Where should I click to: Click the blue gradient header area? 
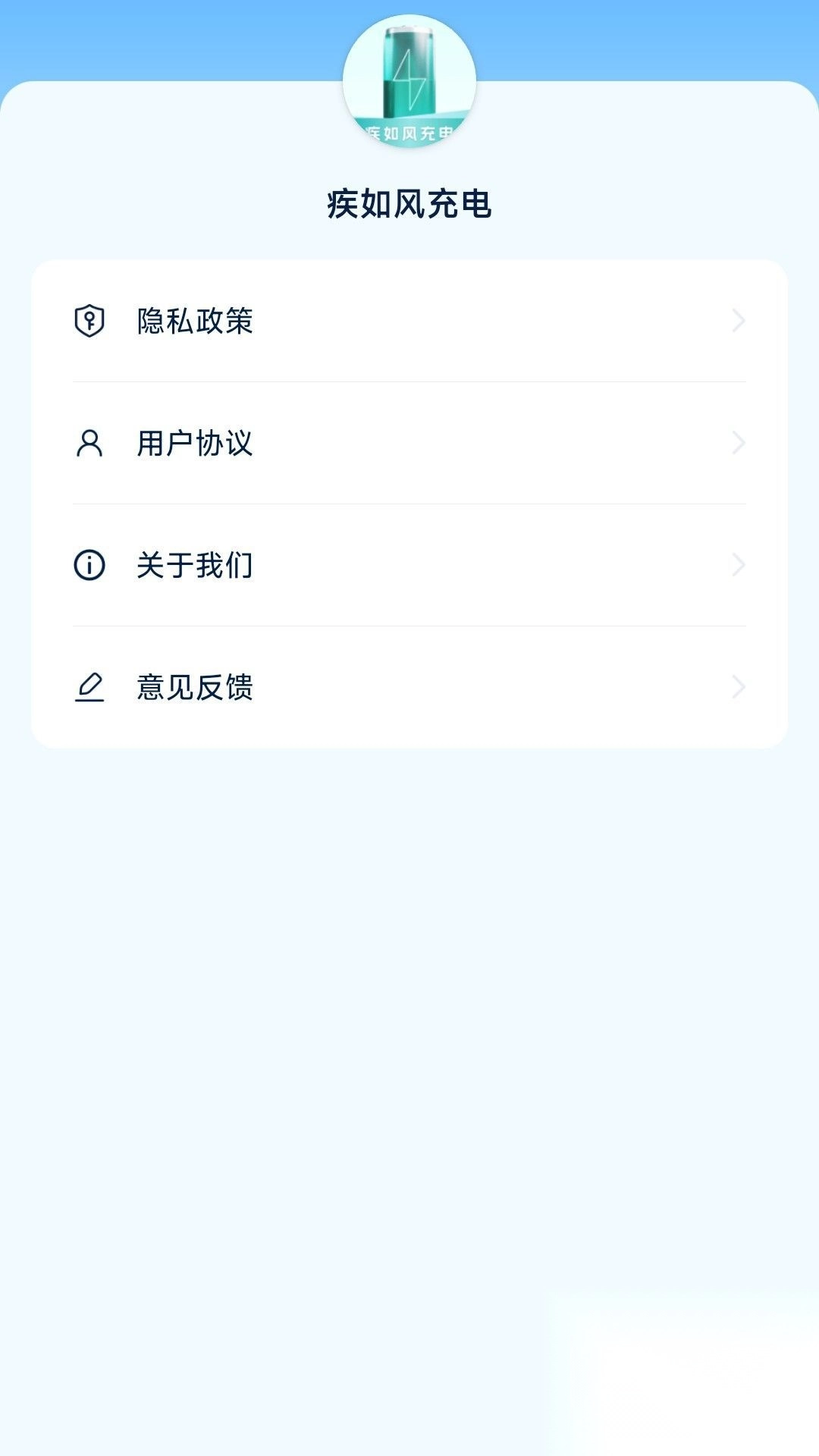(152, 38)
